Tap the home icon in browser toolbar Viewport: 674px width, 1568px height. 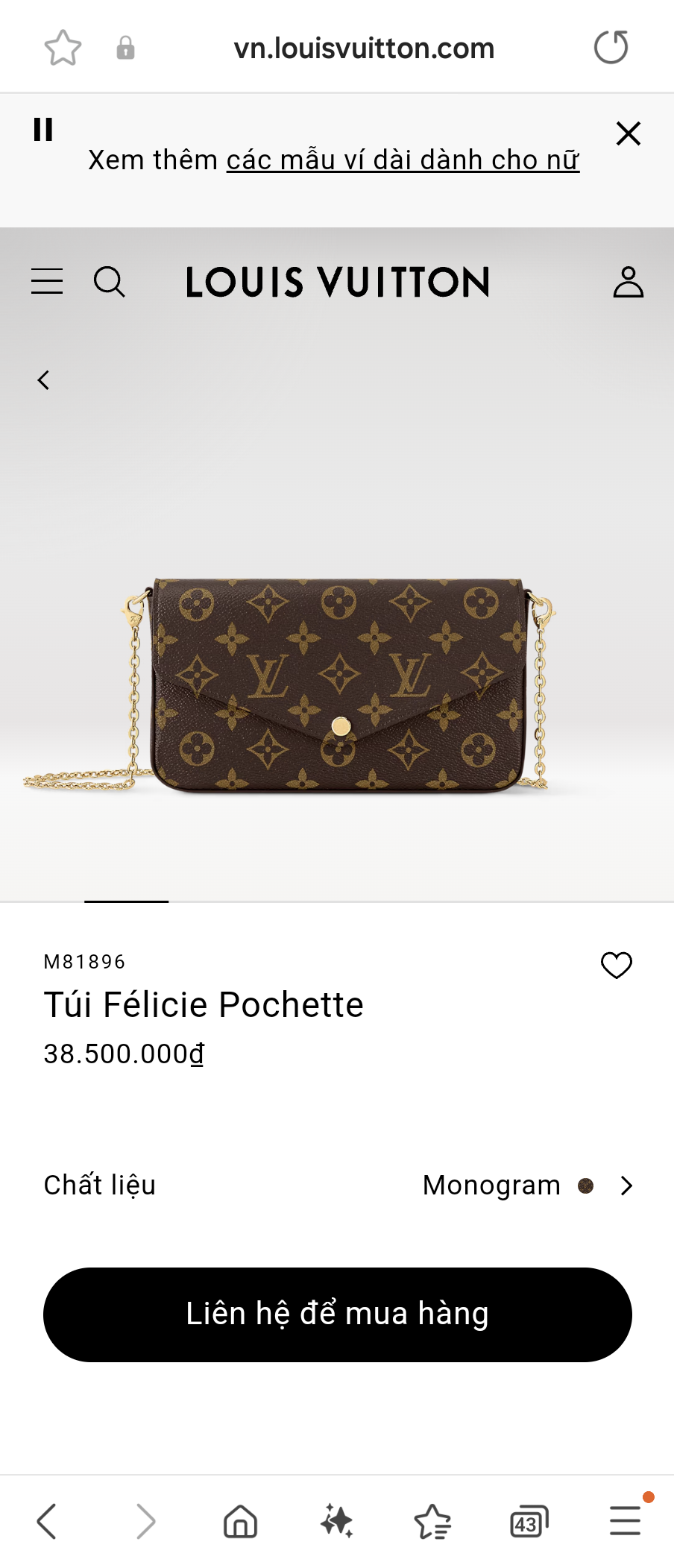click(x=239, y=1521)
